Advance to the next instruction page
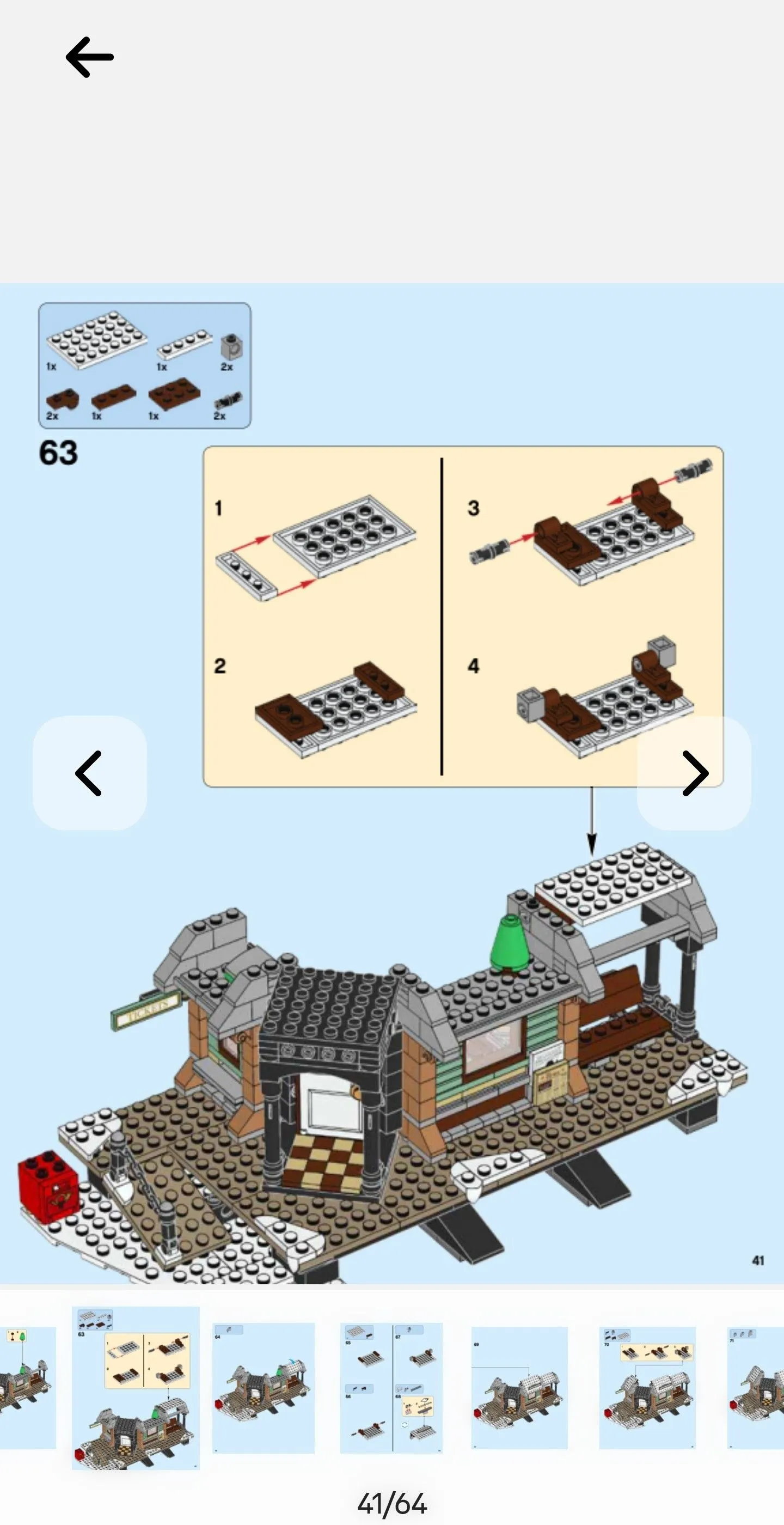The height and width of the screenshot is (1525, 784). [x=694, y=773]
